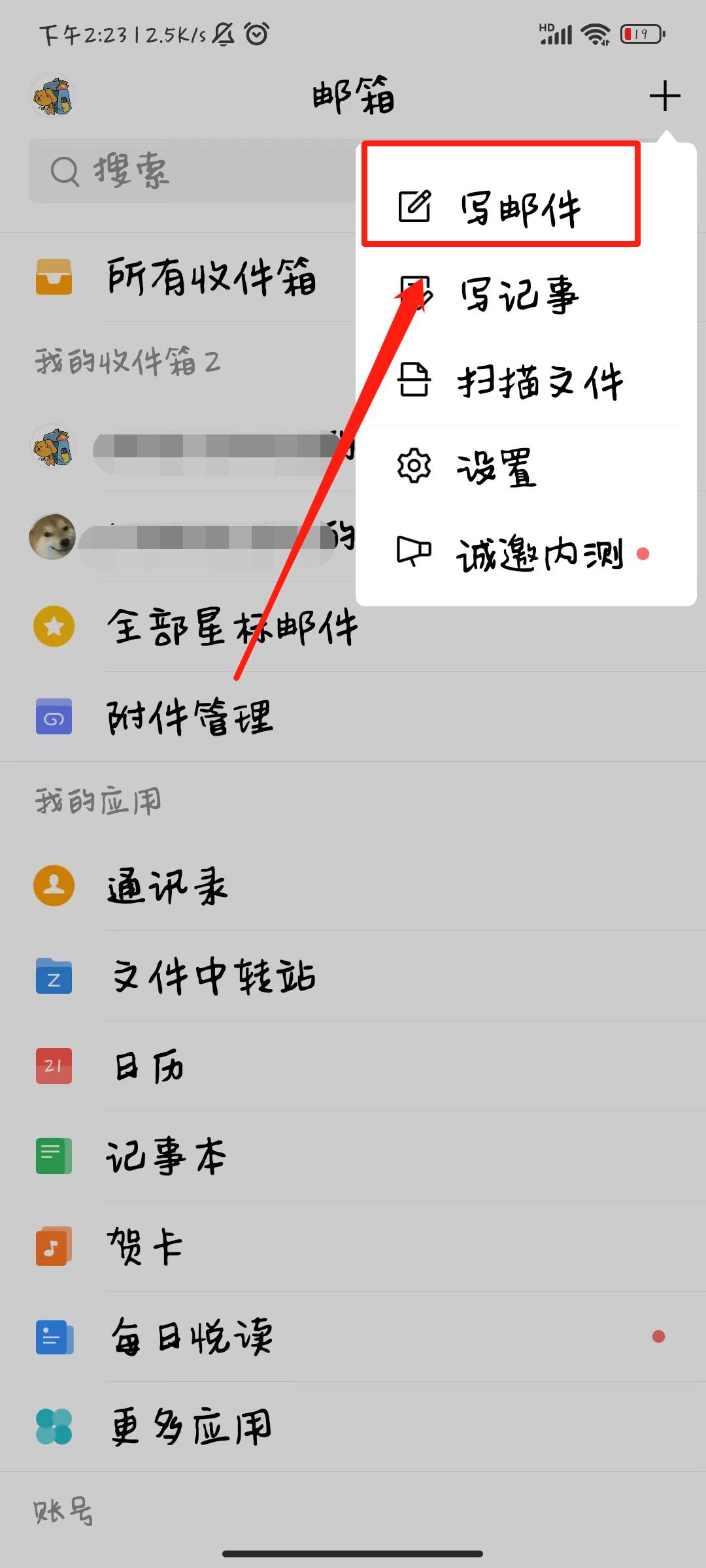Open the 日历 calendar app
706x1568 pixels.
click(148, 1066)
